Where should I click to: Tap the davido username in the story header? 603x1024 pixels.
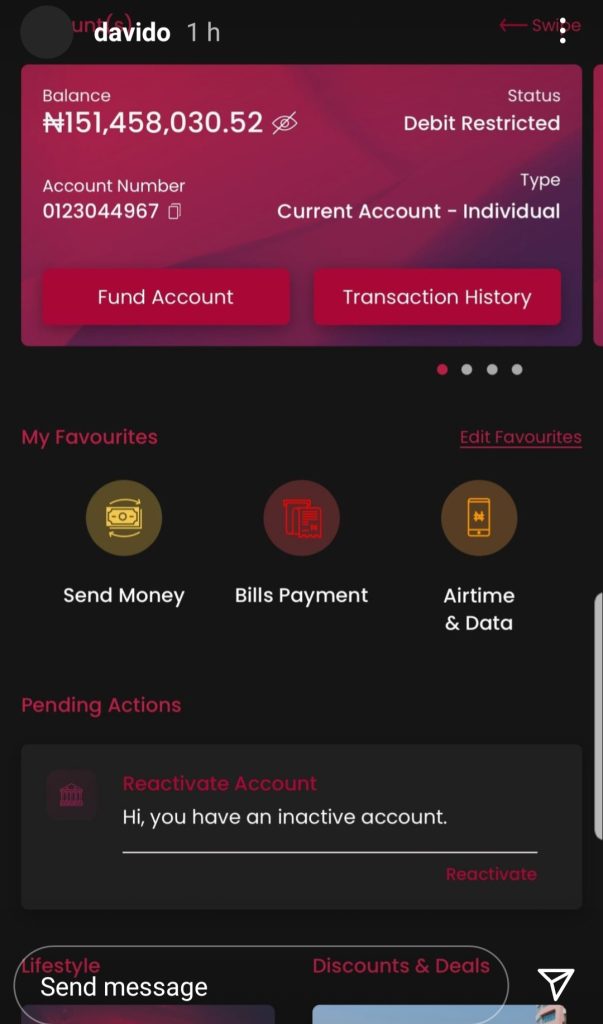click(x=133, y=32)
